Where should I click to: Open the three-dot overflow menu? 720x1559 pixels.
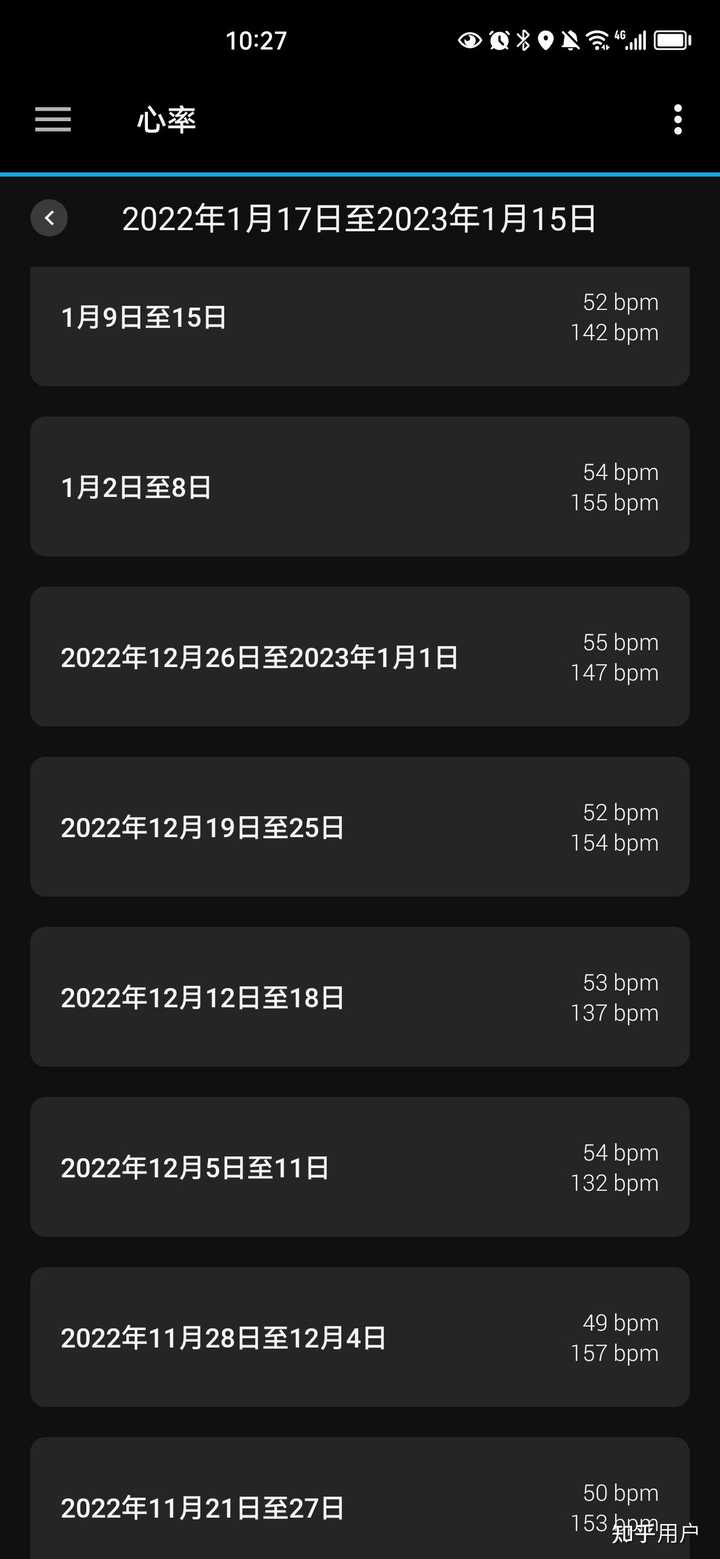pos(678,120)
